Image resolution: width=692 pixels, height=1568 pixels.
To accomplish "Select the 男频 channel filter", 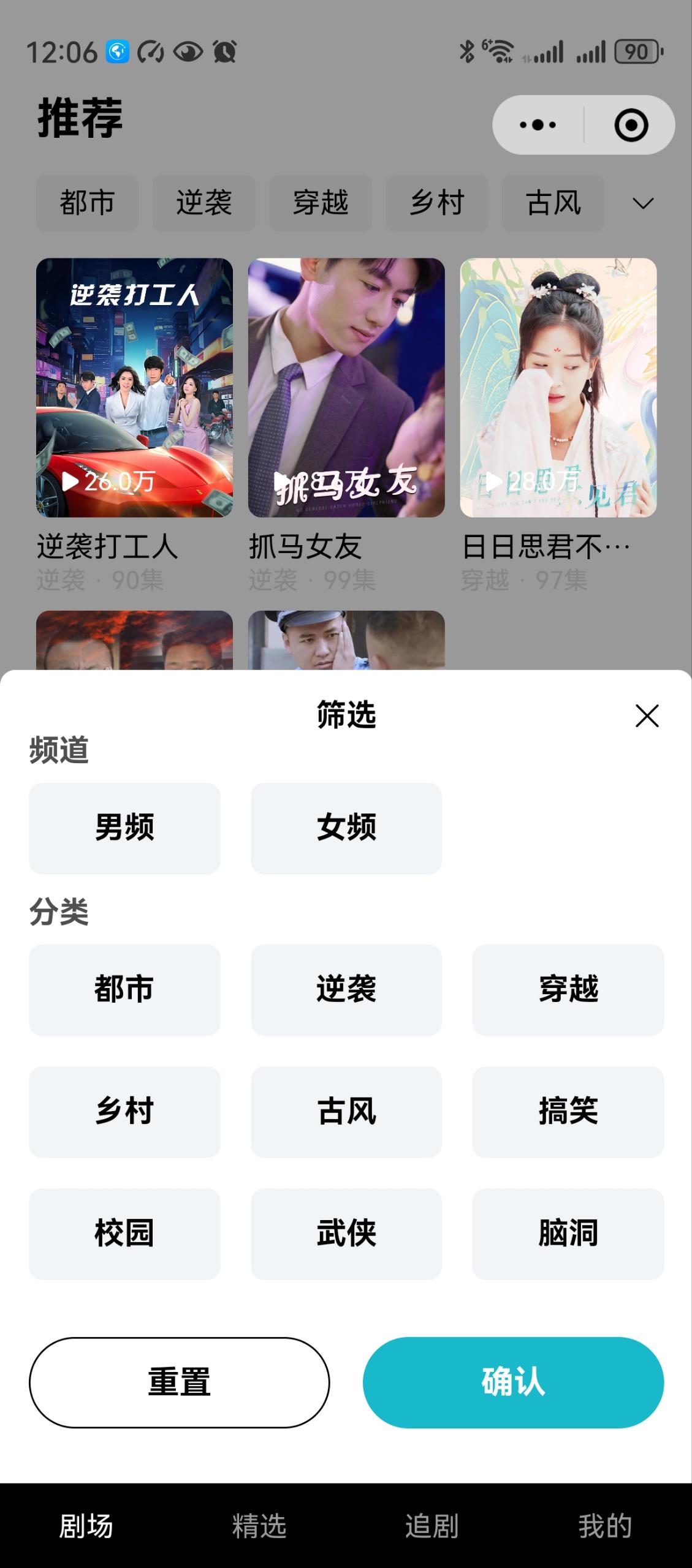I will click(124, 828).
